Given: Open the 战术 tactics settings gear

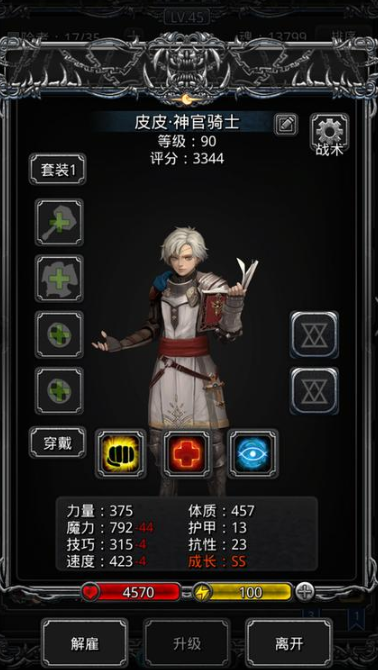Looking at the screenshot, I should point(329,135).
